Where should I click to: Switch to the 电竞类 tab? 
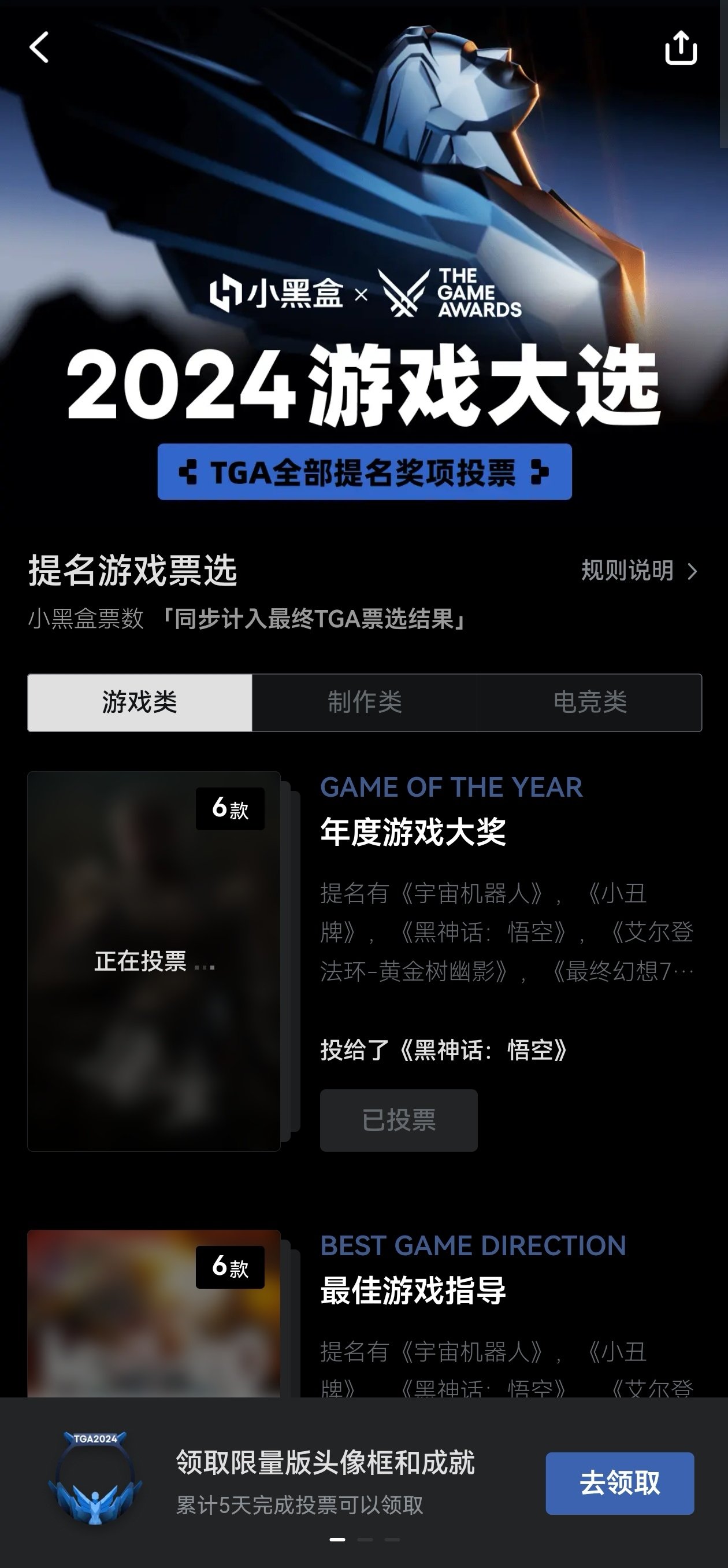point(589,702)
